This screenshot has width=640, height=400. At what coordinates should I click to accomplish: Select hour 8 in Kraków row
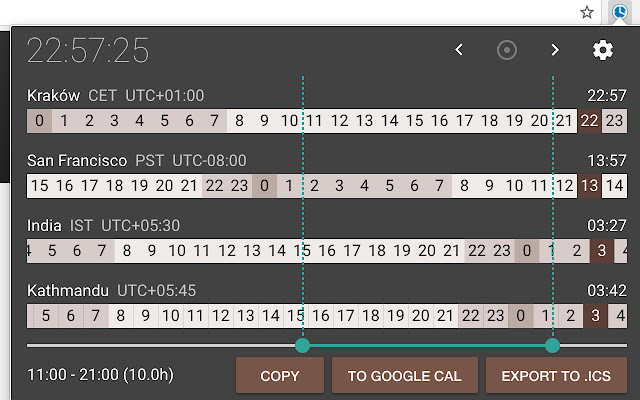[x=239, y=122]
